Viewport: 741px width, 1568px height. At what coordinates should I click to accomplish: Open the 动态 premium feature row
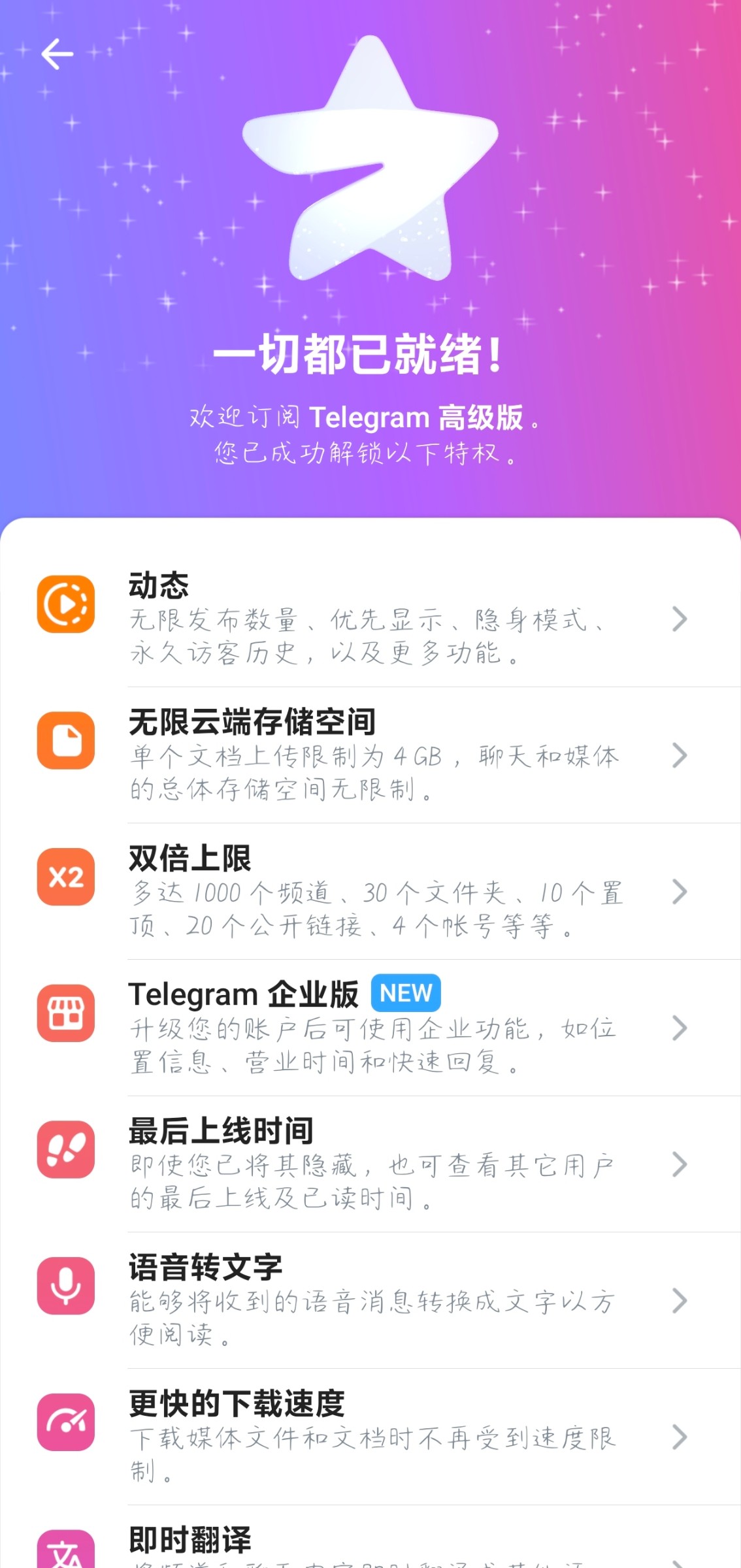[x=370, y=618]
